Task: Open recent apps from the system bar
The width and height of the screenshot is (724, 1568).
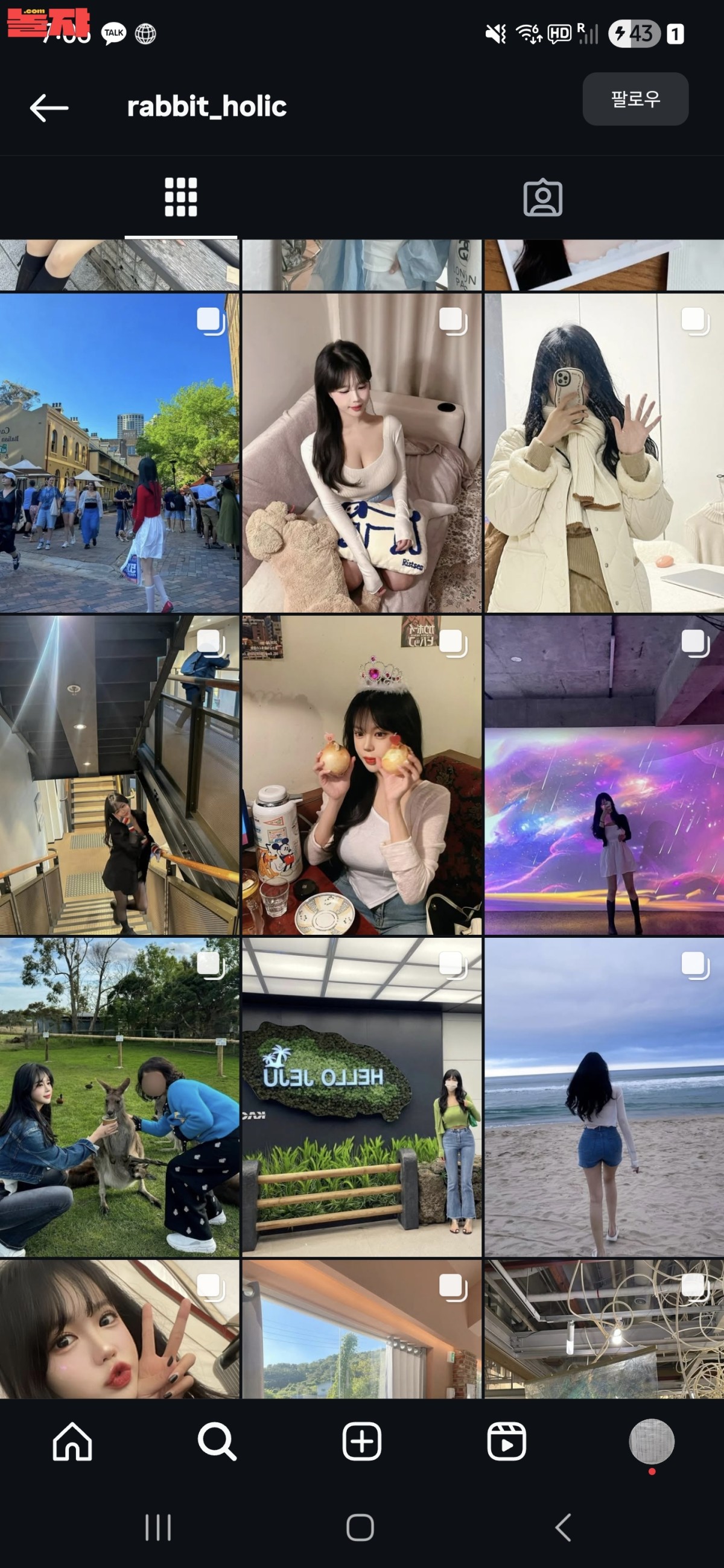Action: point(157,1527)
